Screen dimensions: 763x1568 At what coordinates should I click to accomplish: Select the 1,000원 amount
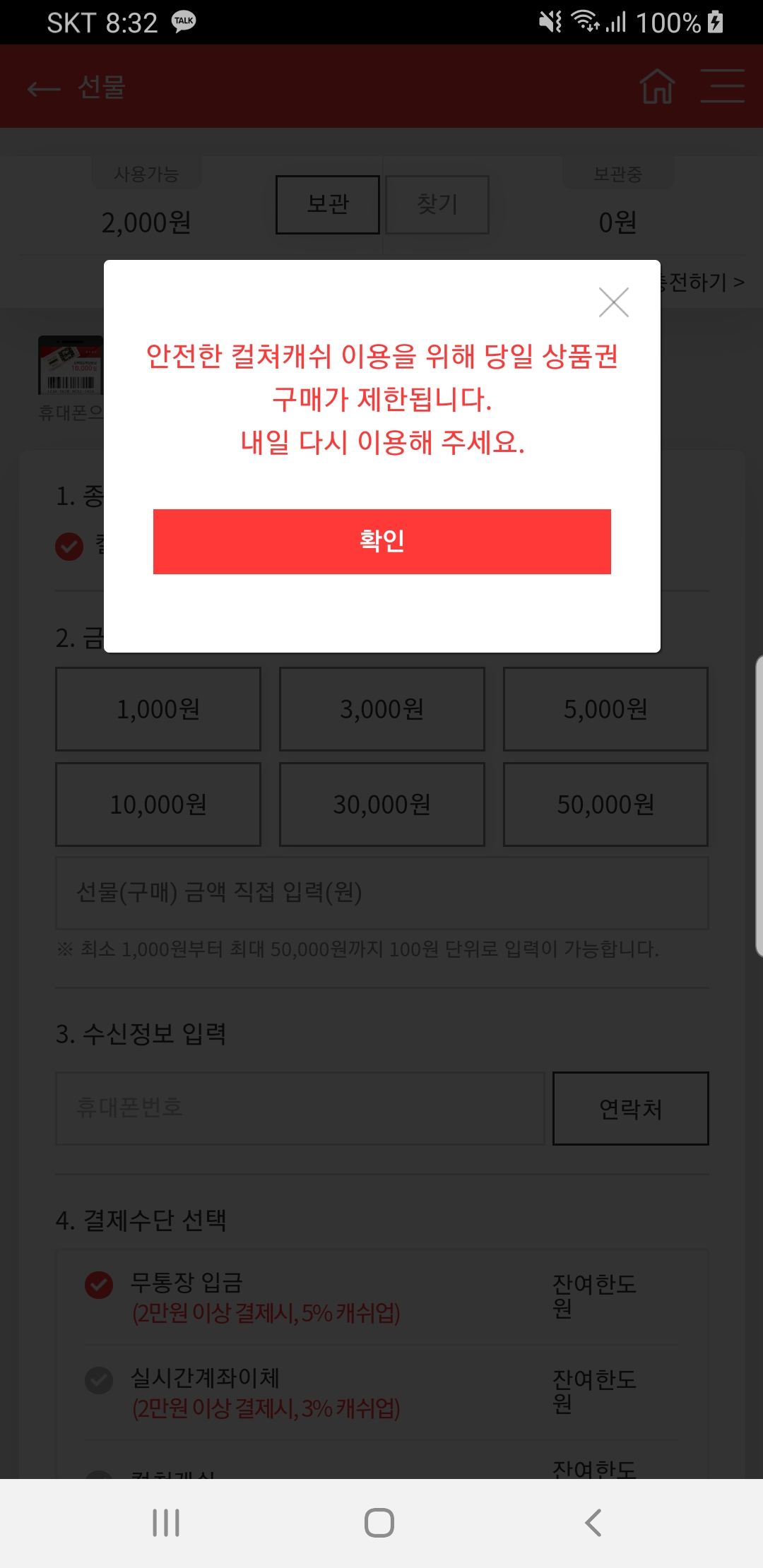[x=158, y=709]
